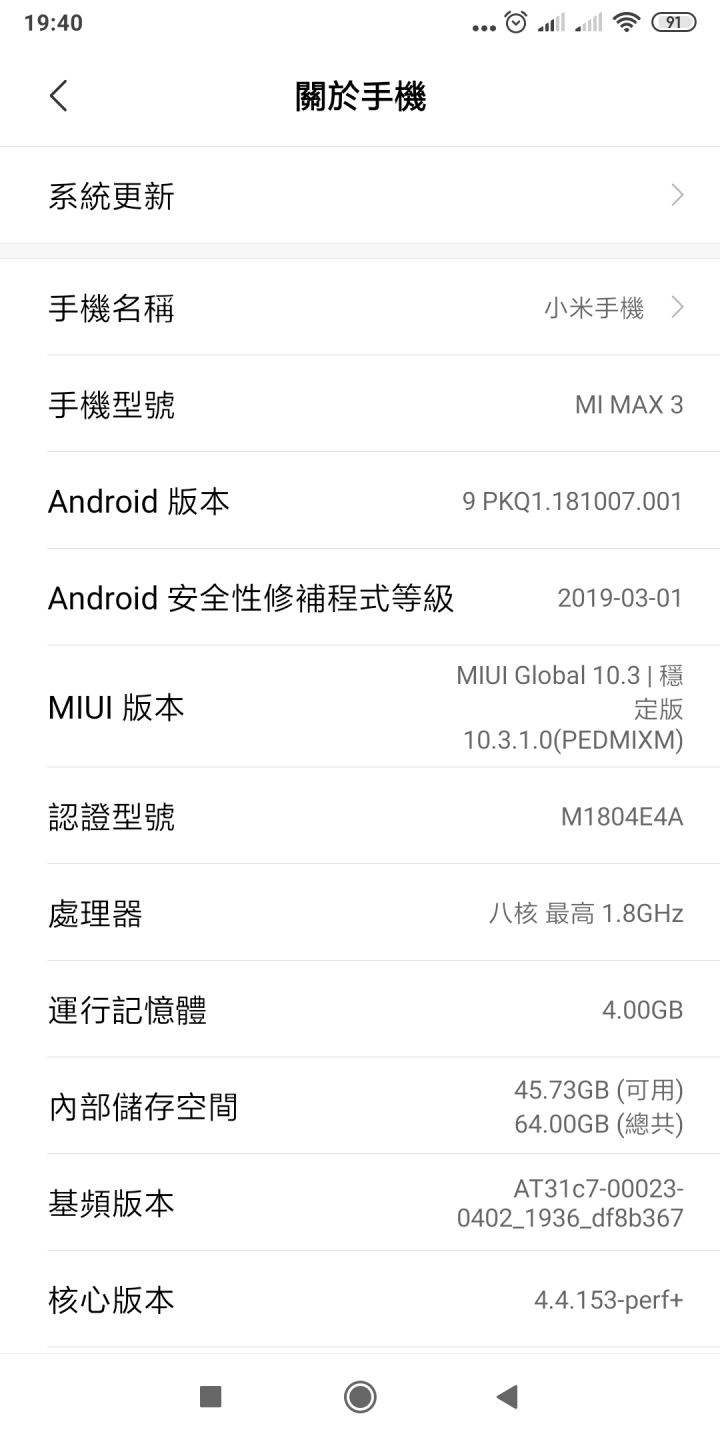720x1440 pixels.
Task: Go back using the top-left arrow
Action: click(x=59, y=96)
